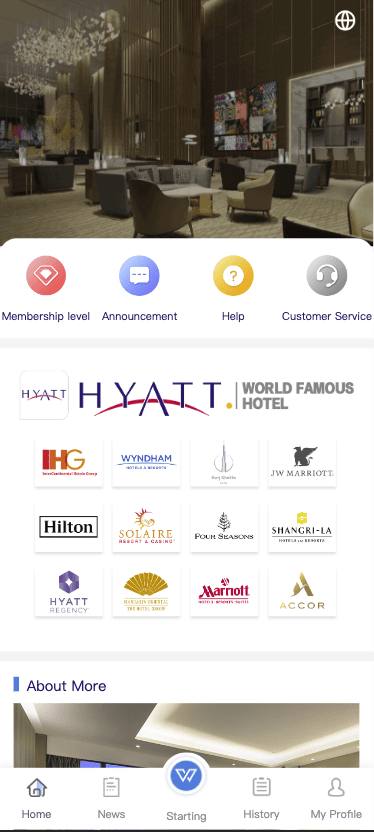Select the IHG hotel tile
The height and width of the screenshot is (832, 374).
tap(69, 463)
